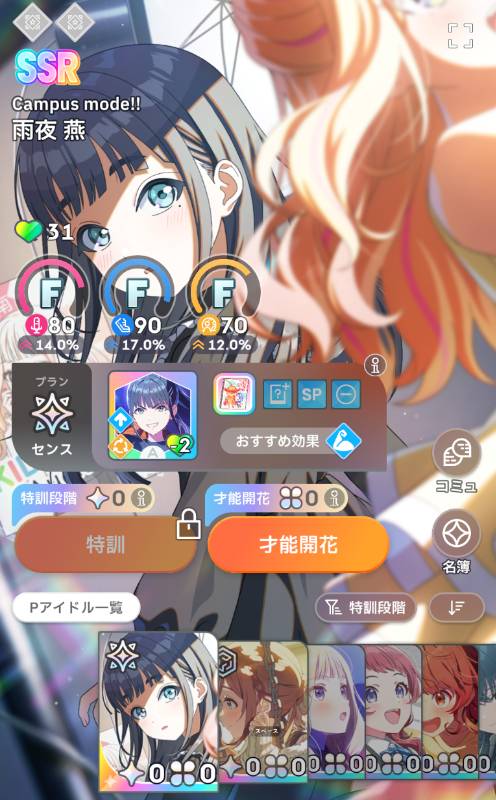
Task: Tap the orange 才能開花 button
Action: 299,544
